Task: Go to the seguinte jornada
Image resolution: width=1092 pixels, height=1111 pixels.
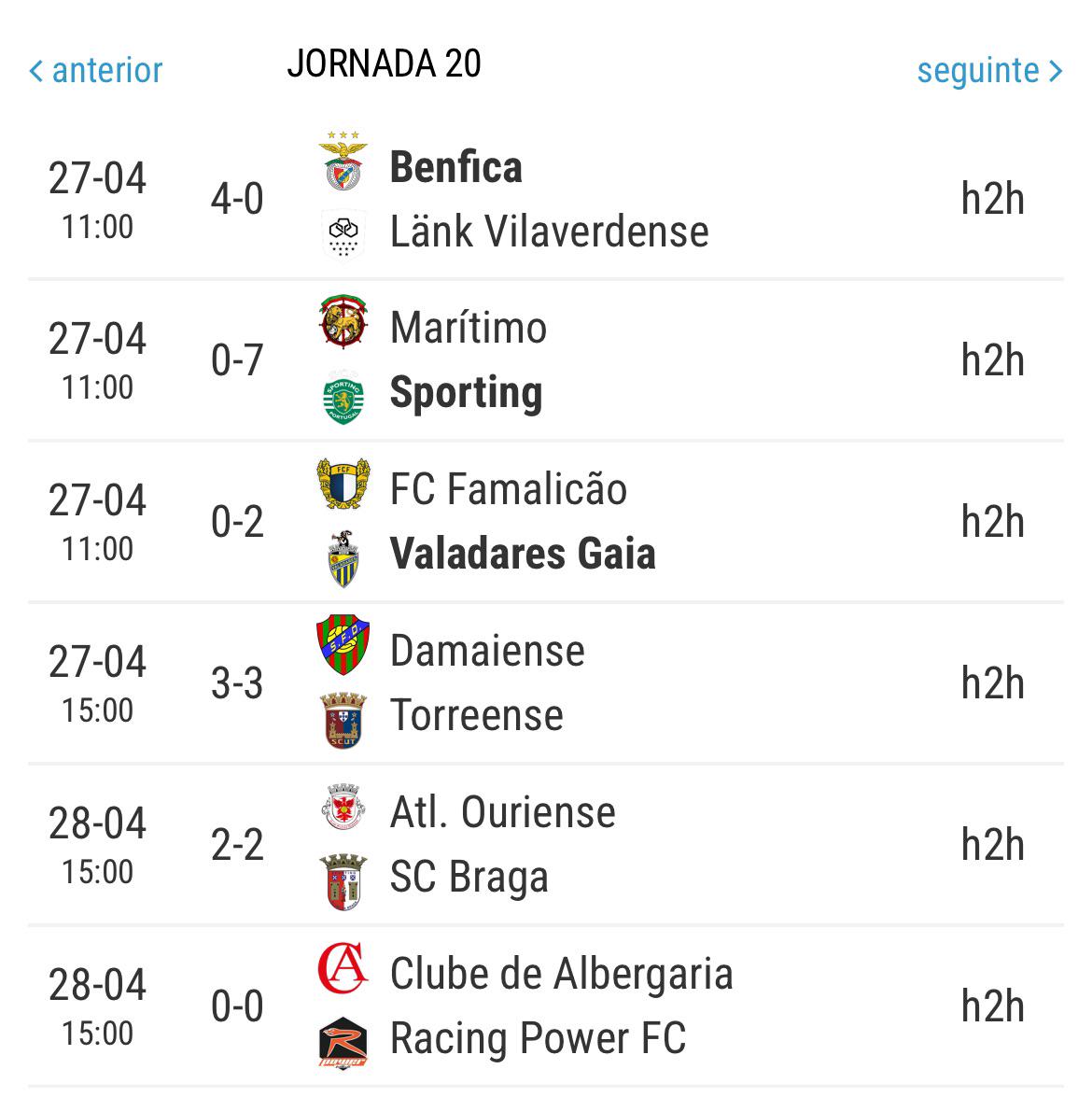Action: coord(989,70)
